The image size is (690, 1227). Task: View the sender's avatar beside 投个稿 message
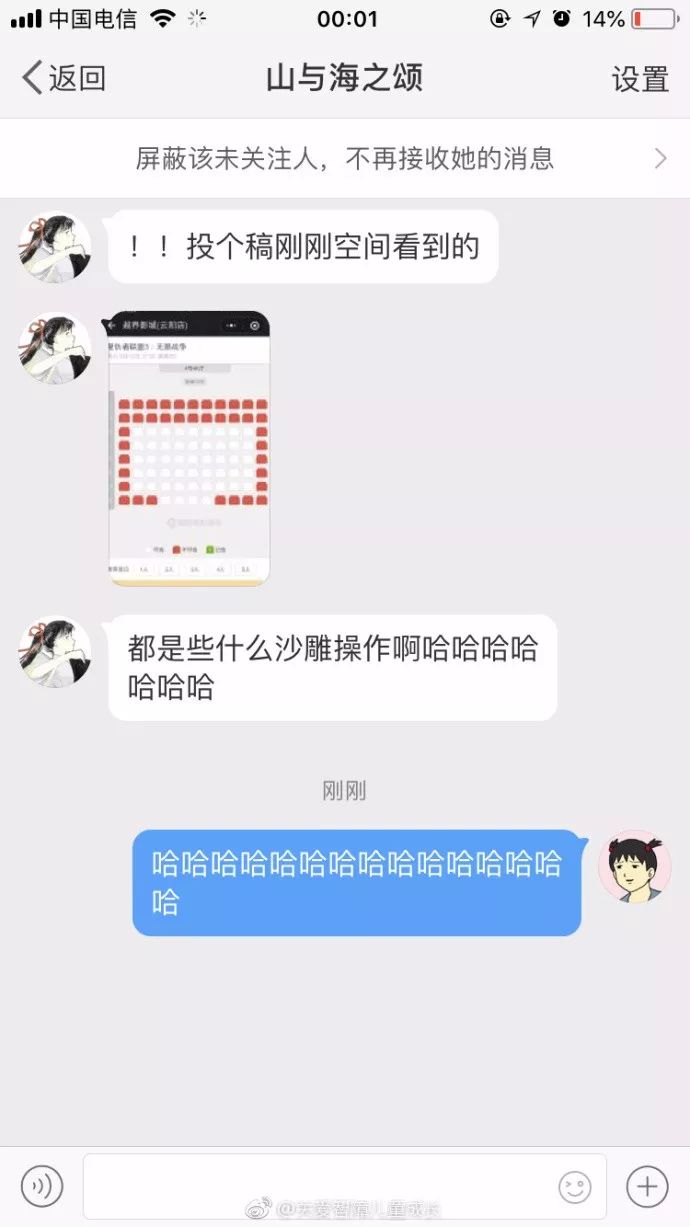pyautogui.click(x=55, y=247)
